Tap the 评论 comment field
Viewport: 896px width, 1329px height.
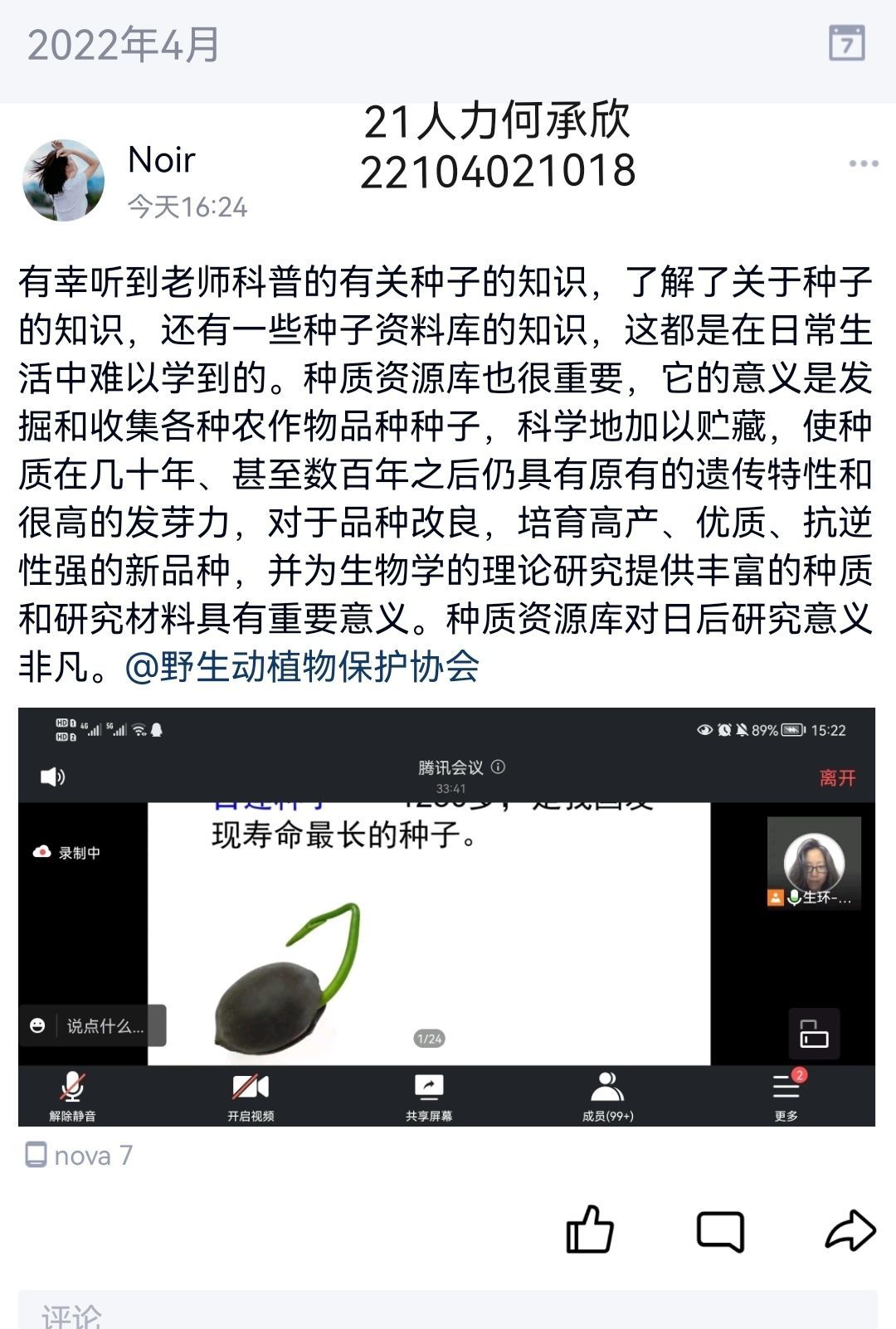448,1312
